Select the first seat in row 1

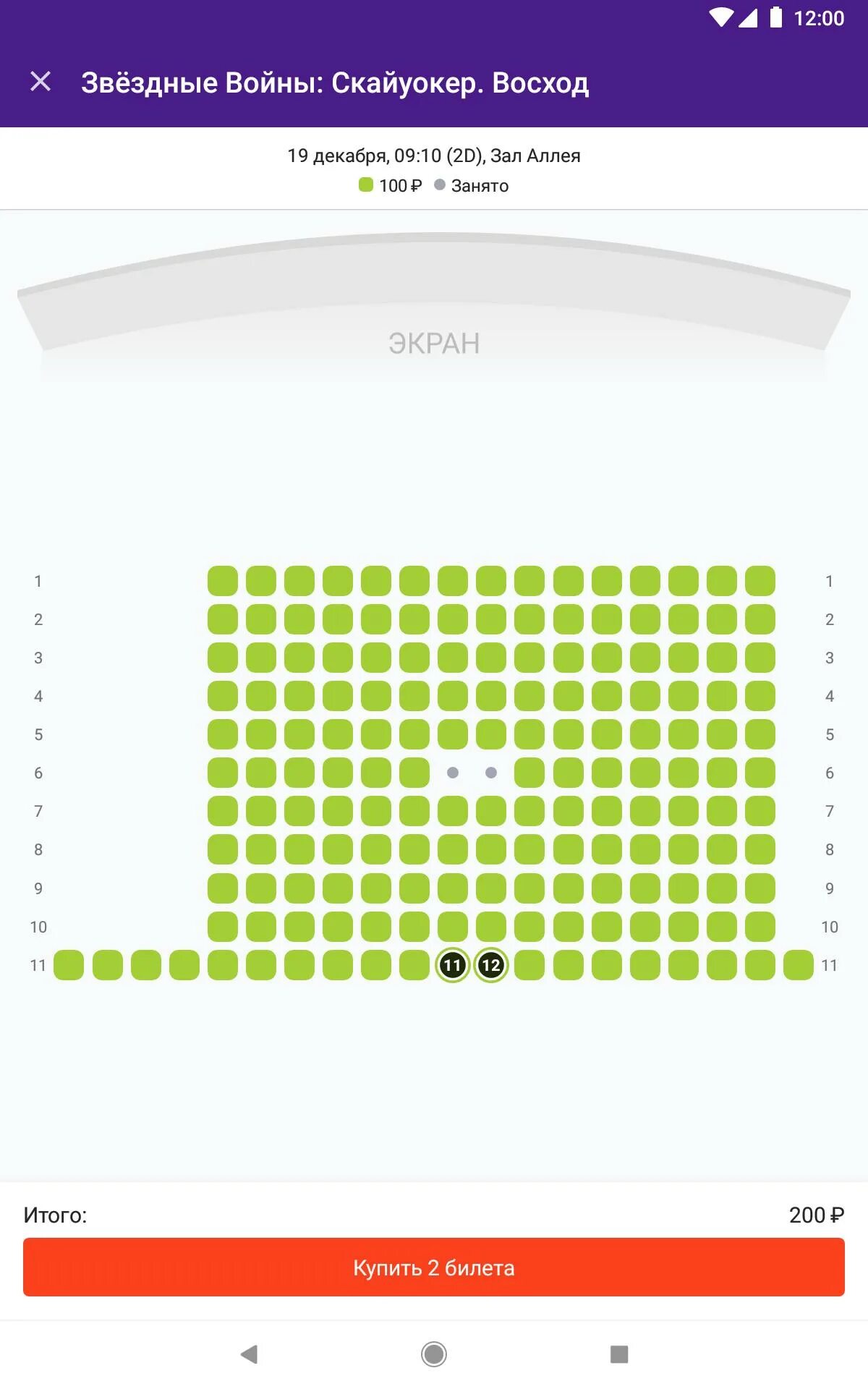(x=223, y=581)
